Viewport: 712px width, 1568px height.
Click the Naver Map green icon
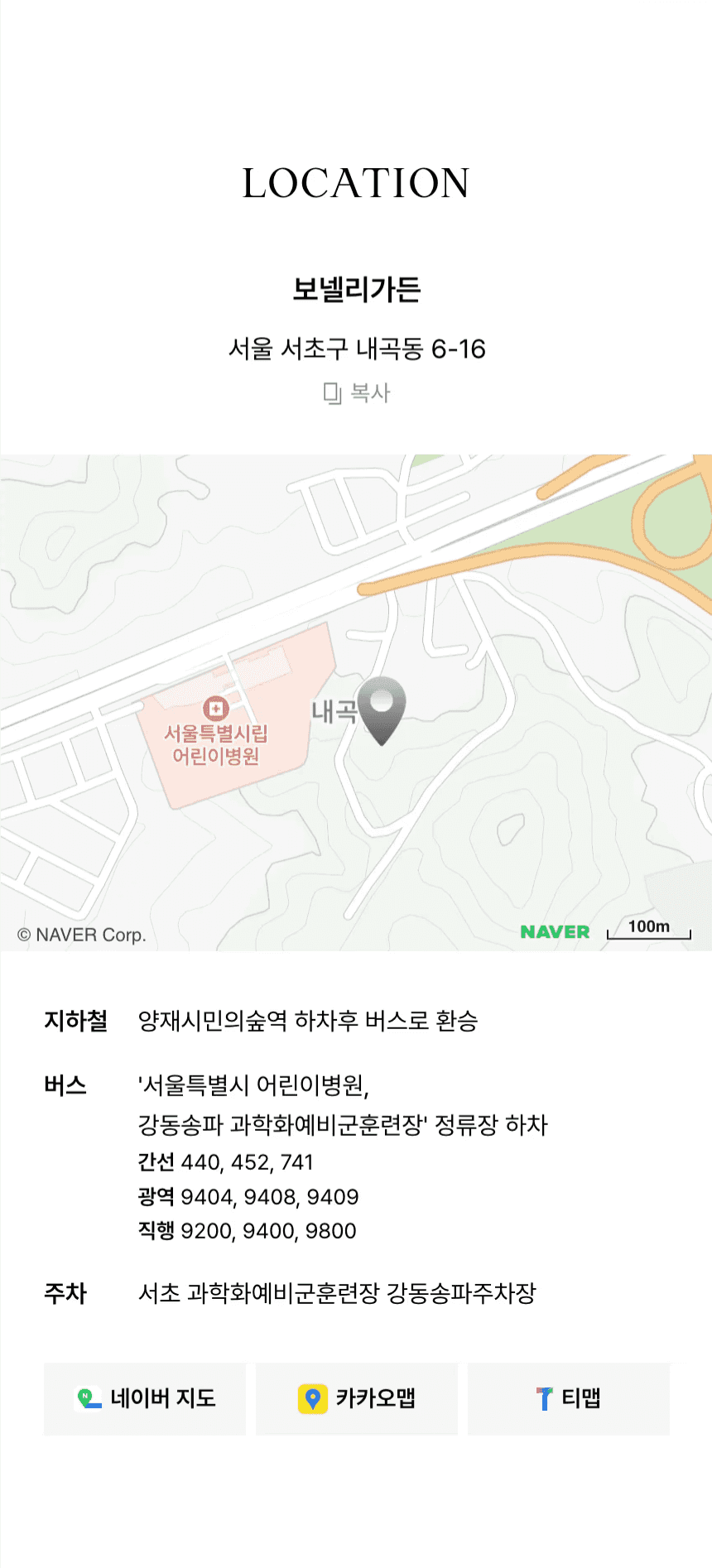click(x=88, y=1398)
